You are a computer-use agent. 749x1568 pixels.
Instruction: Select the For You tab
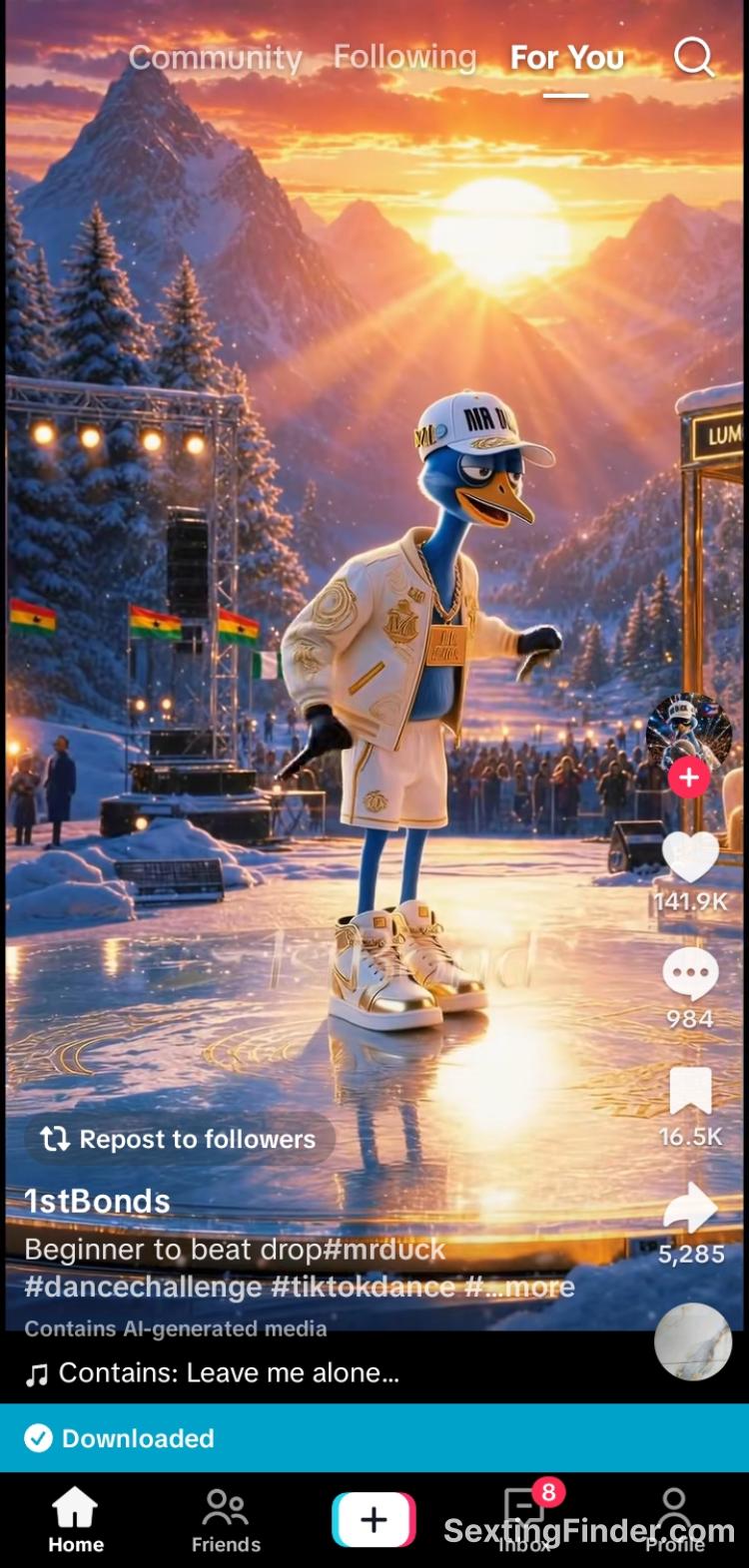pyautogui.click(x=566, y=58)
